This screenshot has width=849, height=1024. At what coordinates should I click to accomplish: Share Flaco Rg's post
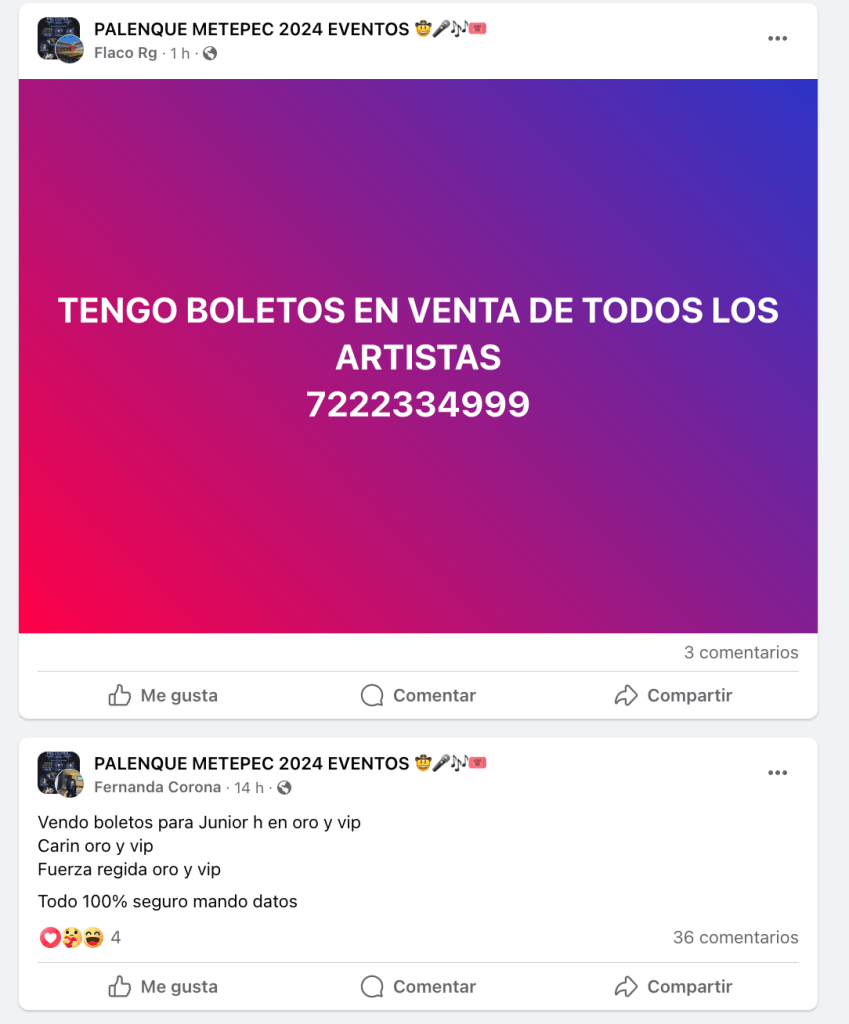point(673,695)
